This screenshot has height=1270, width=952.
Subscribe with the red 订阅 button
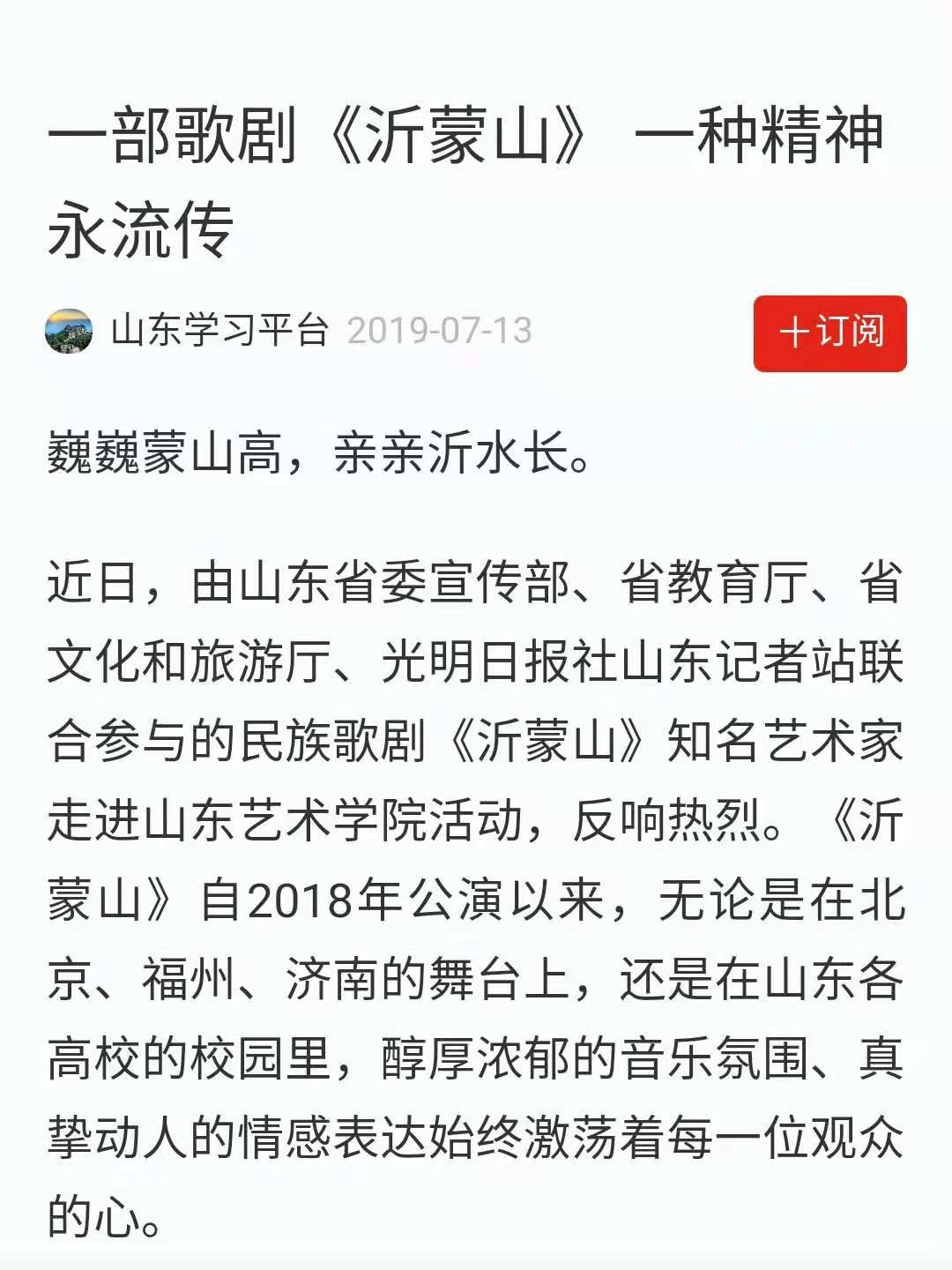[829, 333]
